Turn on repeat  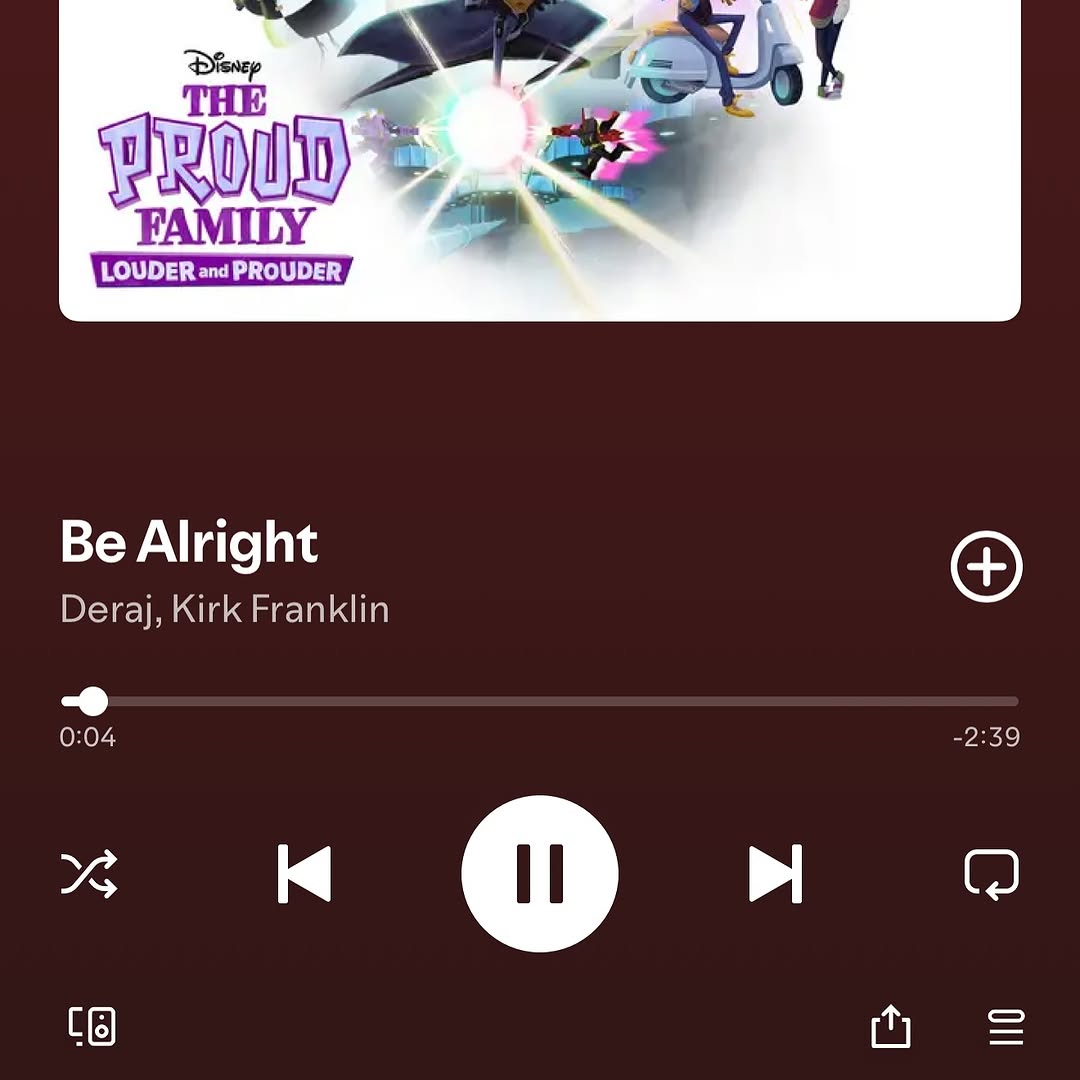tap(991, 873)
